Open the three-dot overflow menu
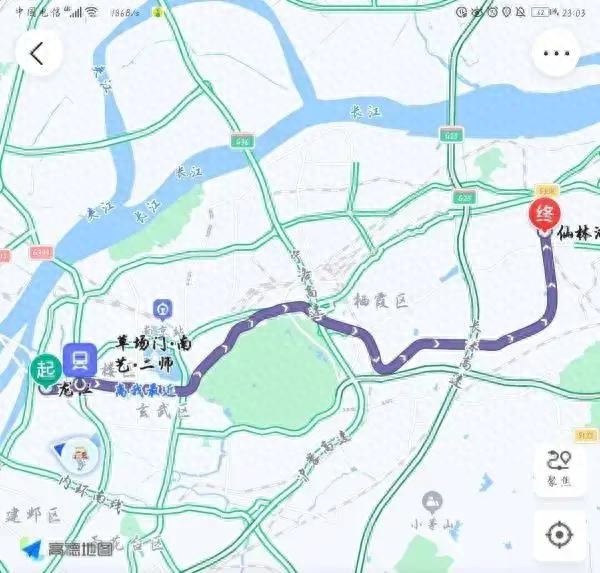Image resolution: width=600 pixels, height=573 pixels. (556, 53)
